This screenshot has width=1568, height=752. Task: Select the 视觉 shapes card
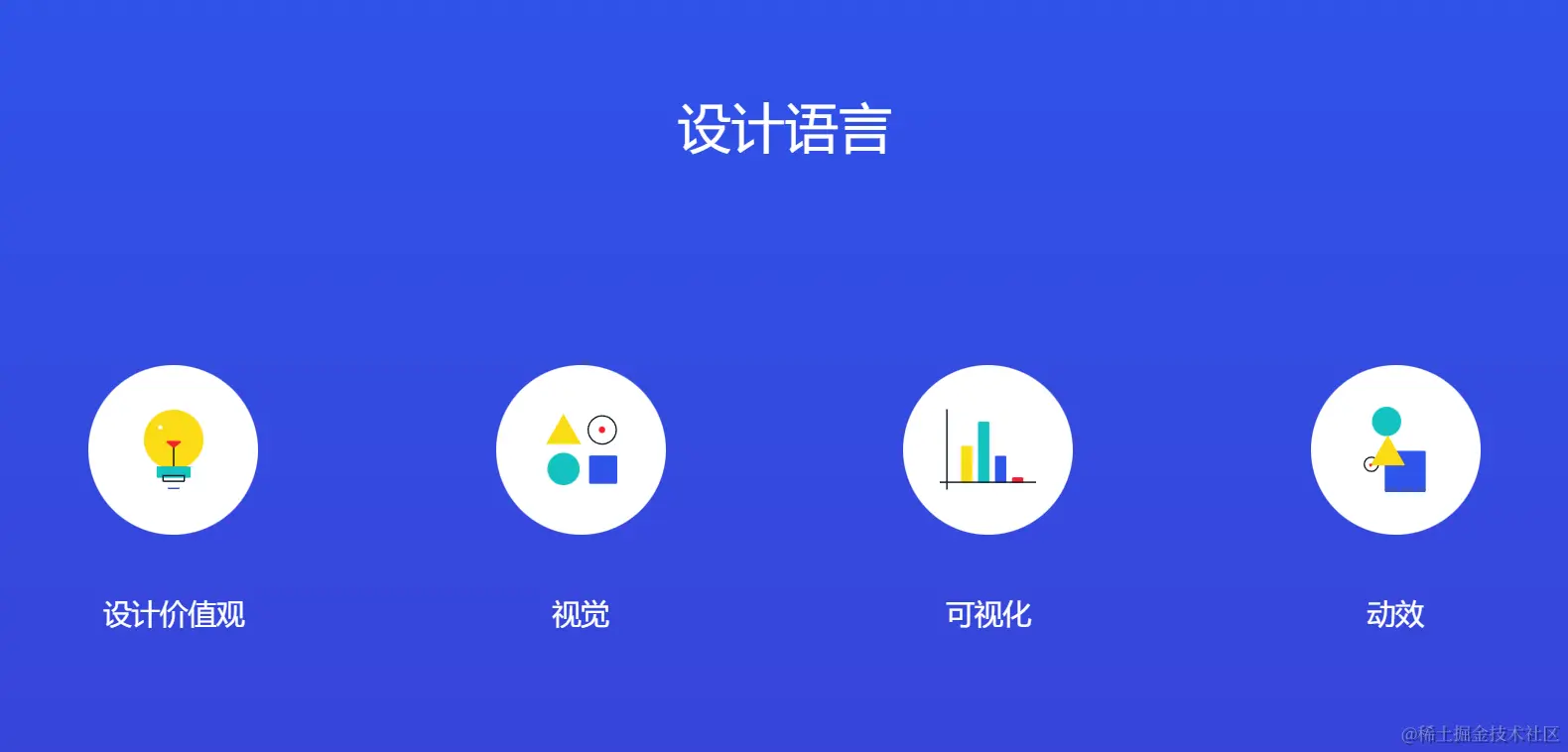pos(581,449)
